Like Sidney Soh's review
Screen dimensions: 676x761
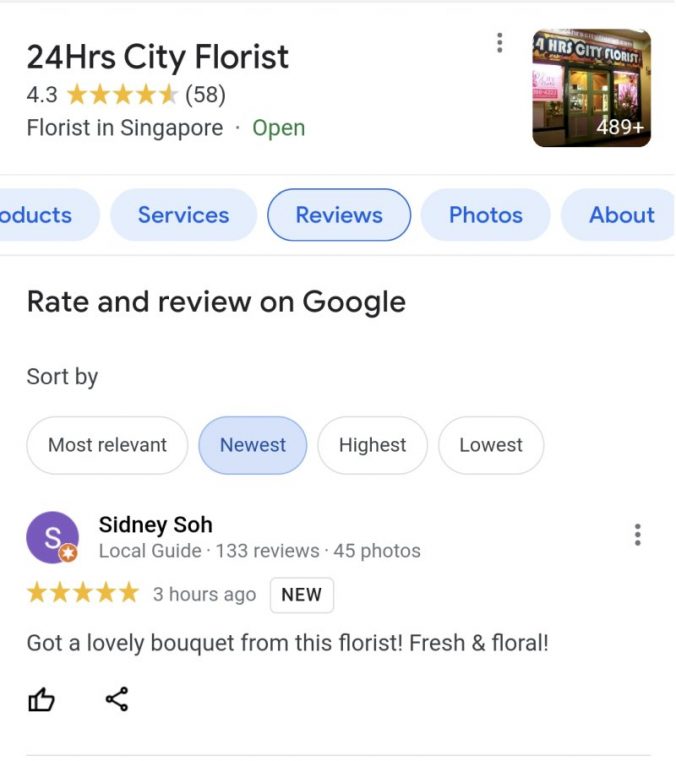point(41,700)
